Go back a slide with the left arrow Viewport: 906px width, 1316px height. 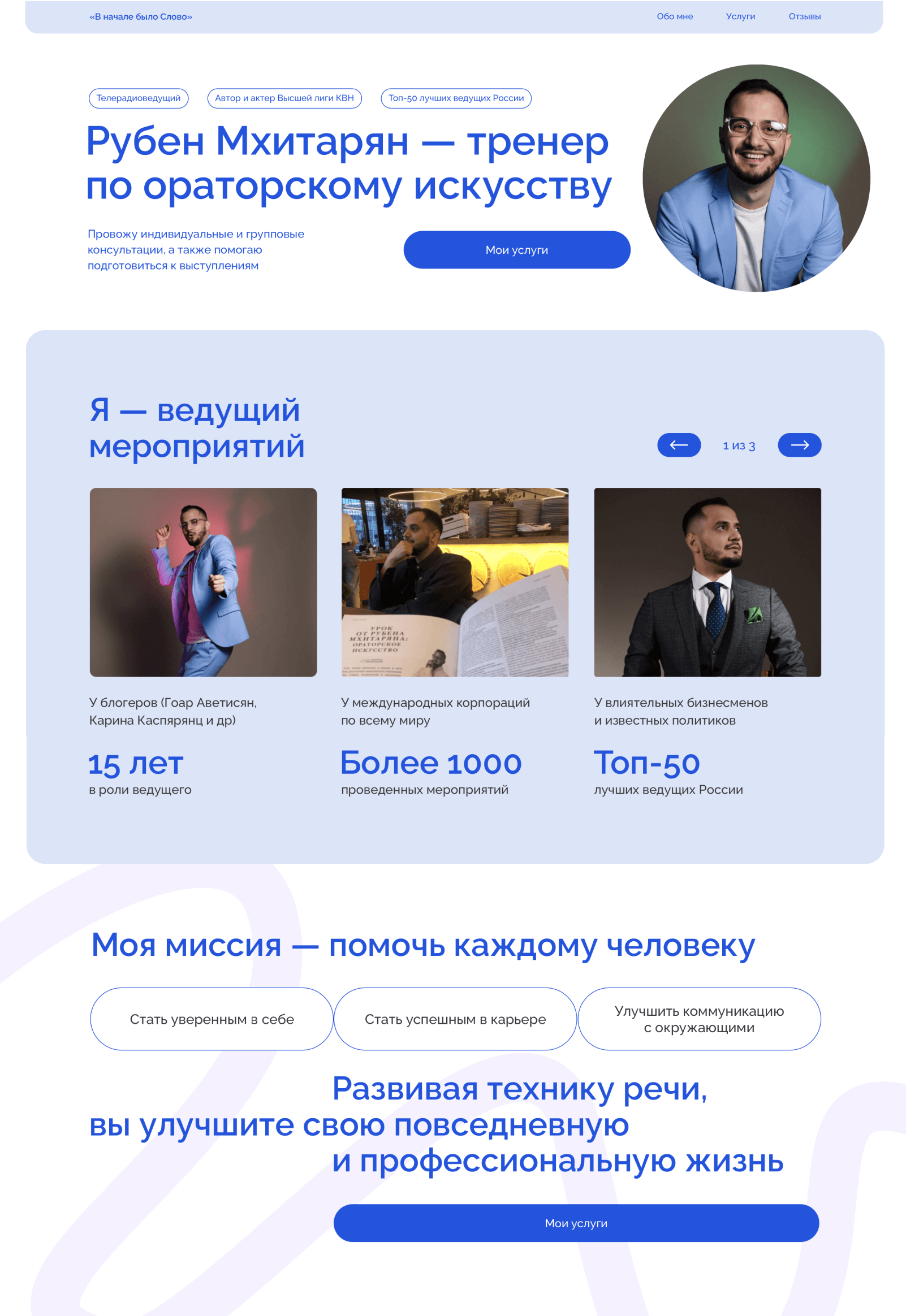tap(679, 445)
